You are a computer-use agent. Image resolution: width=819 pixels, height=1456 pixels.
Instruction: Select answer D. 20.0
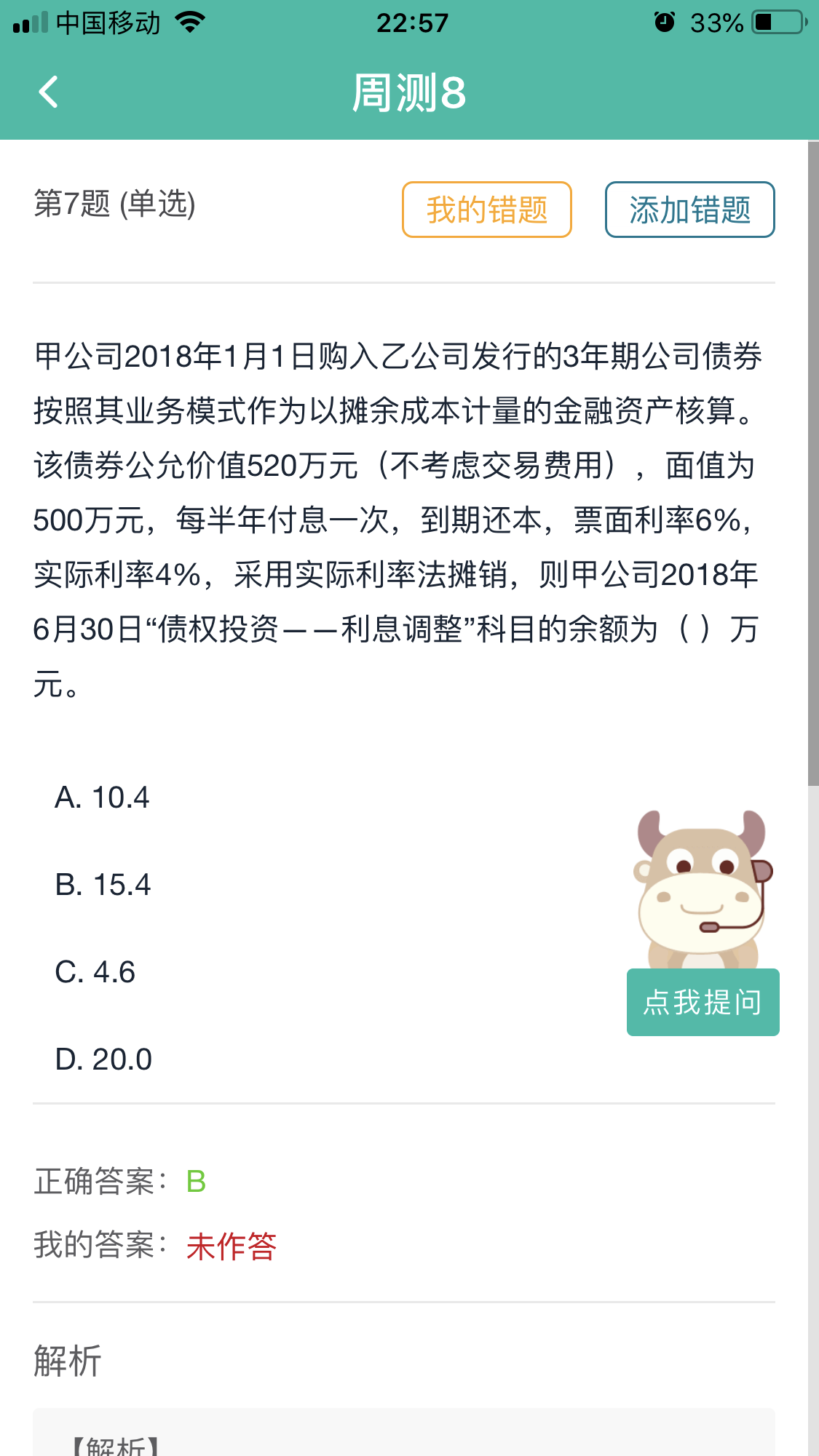point(103,1059)
